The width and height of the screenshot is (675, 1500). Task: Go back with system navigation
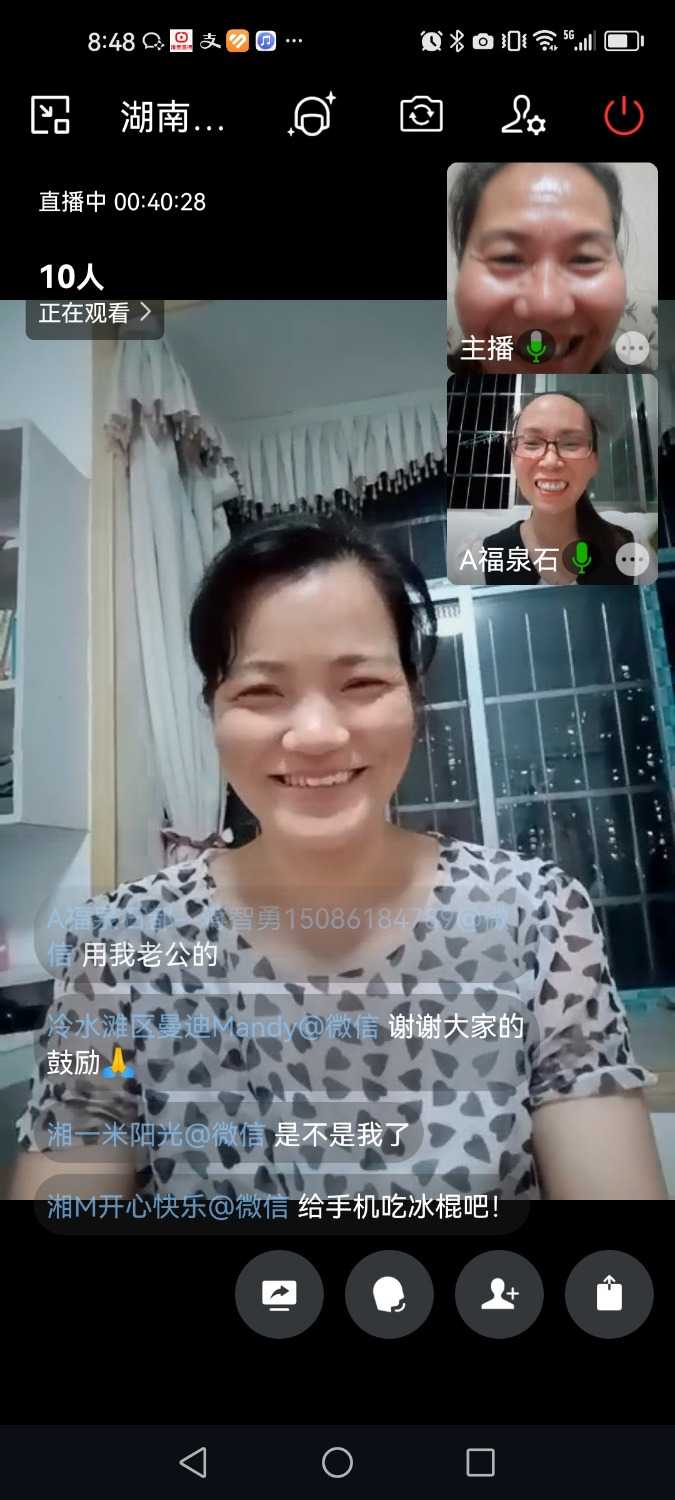193,1462
